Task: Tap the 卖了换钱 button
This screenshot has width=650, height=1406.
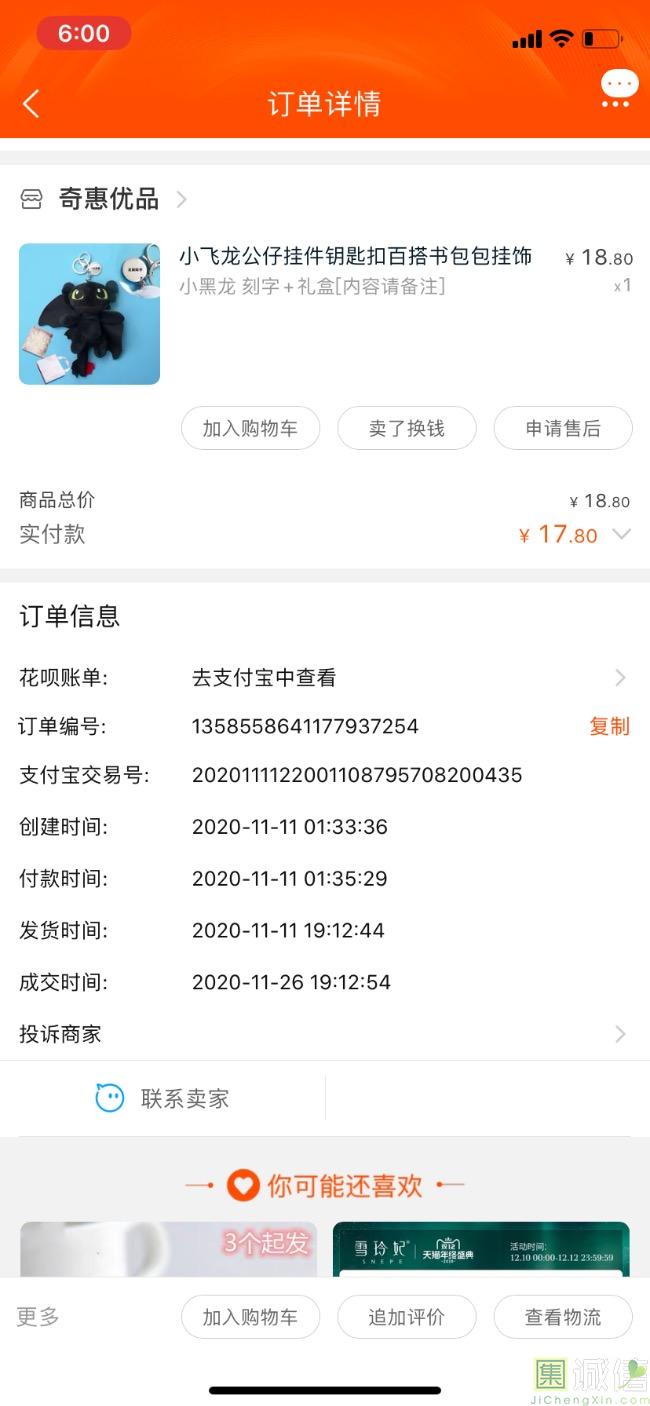Action: click(x=406, y=428)
